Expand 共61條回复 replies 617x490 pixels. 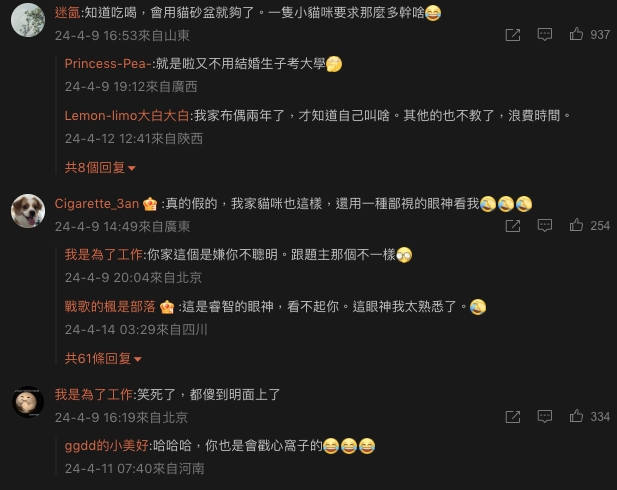[104, 358]
